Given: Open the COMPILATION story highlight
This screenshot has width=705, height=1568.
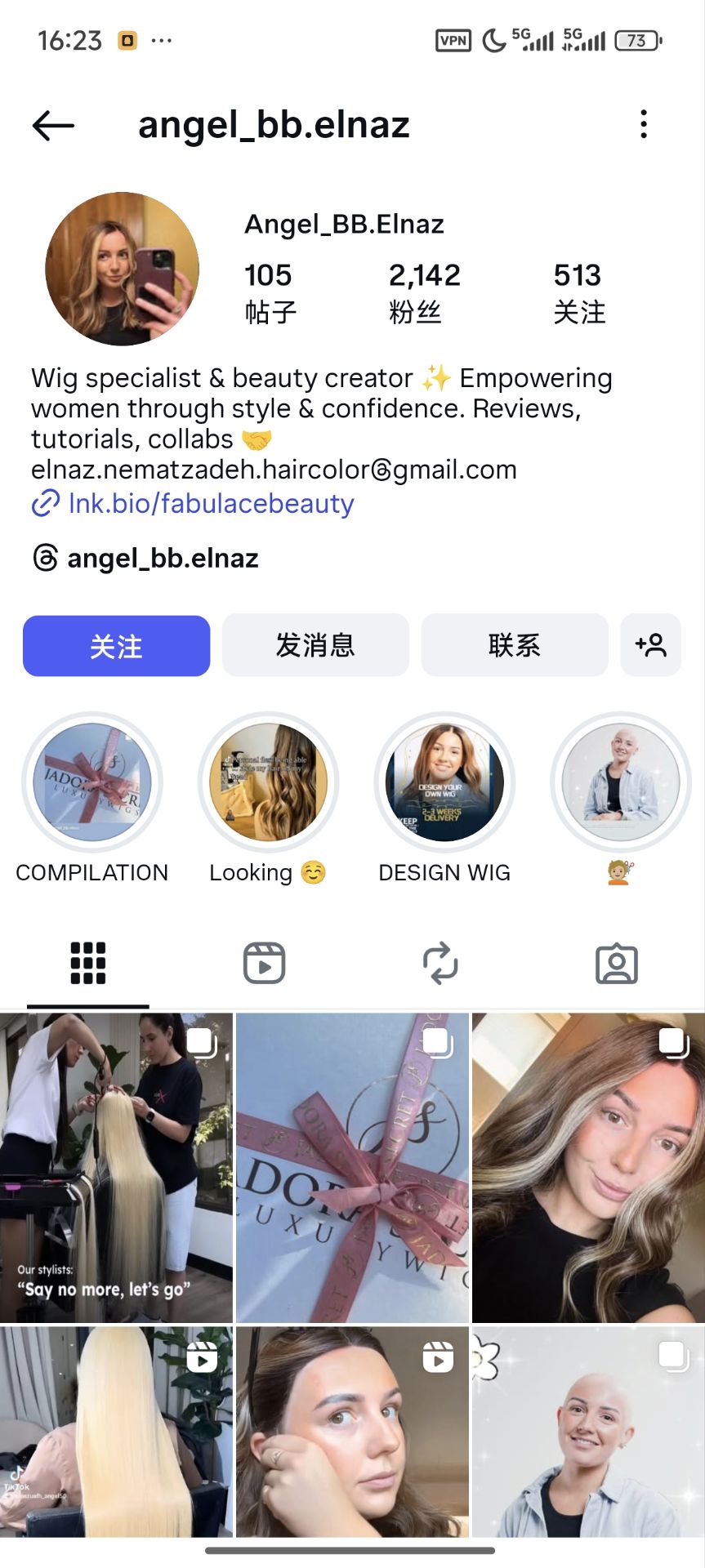Looking at the screenshot, I should (x=91, y=782).
